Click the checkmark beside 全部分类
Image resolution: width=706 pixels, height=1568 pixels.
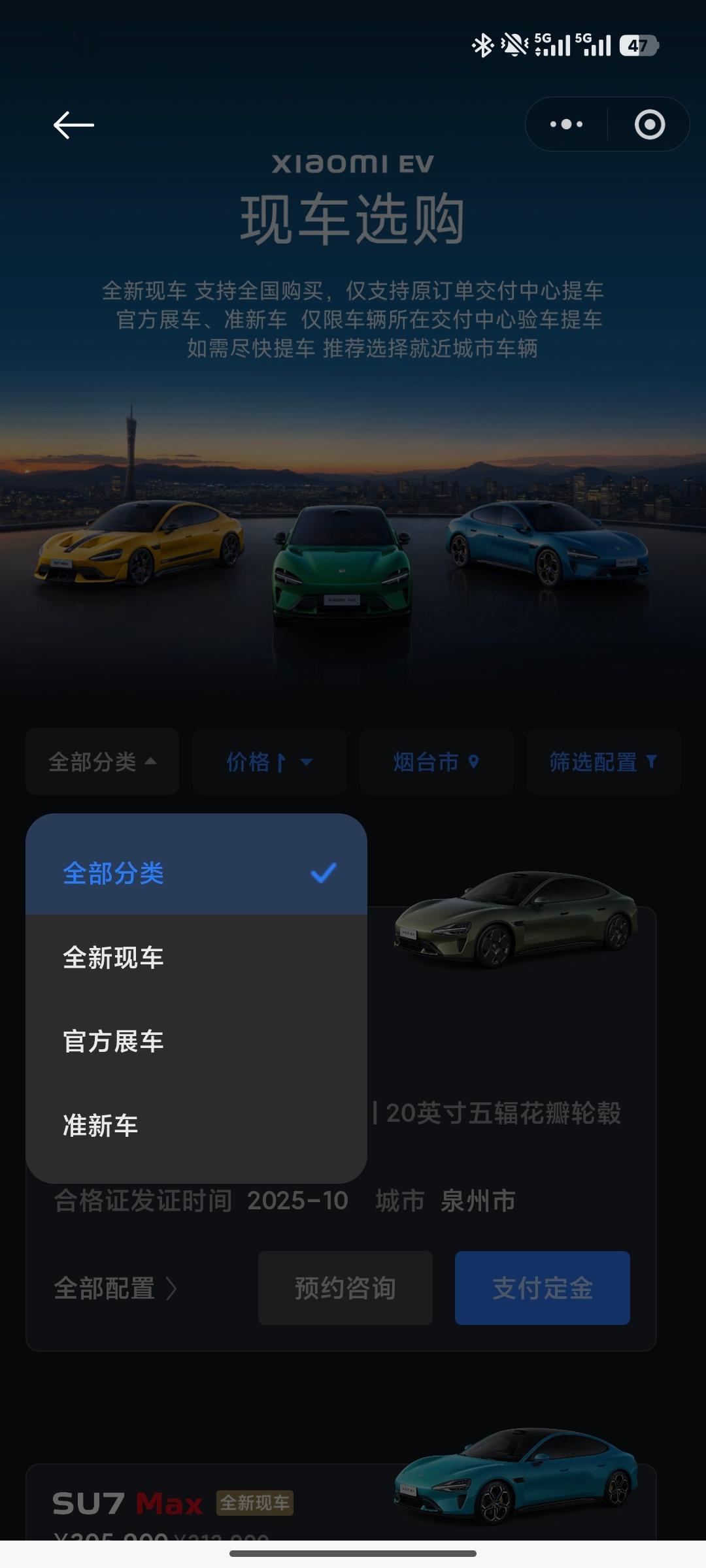pos(323,874)
